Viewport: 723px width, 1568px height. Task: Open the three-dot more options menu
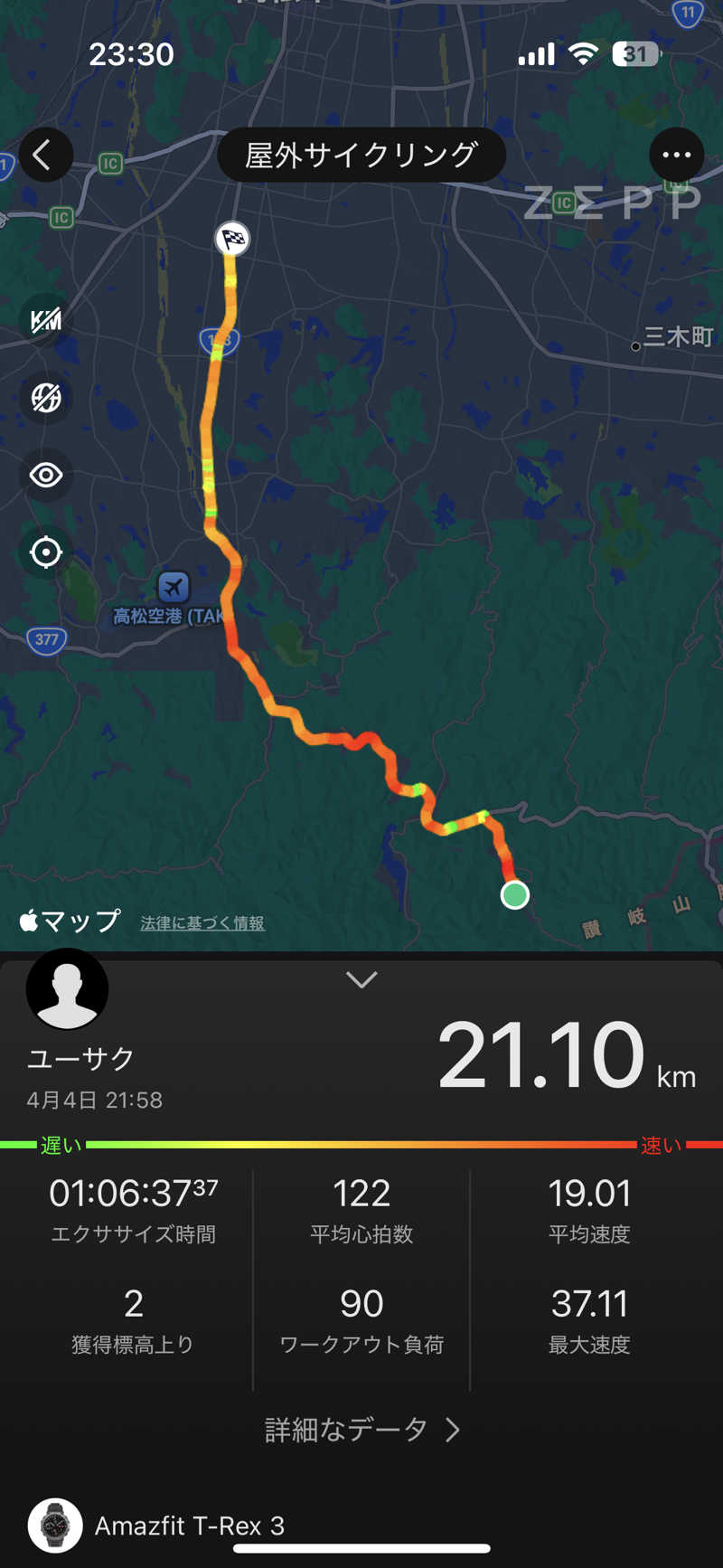[676, 156]
